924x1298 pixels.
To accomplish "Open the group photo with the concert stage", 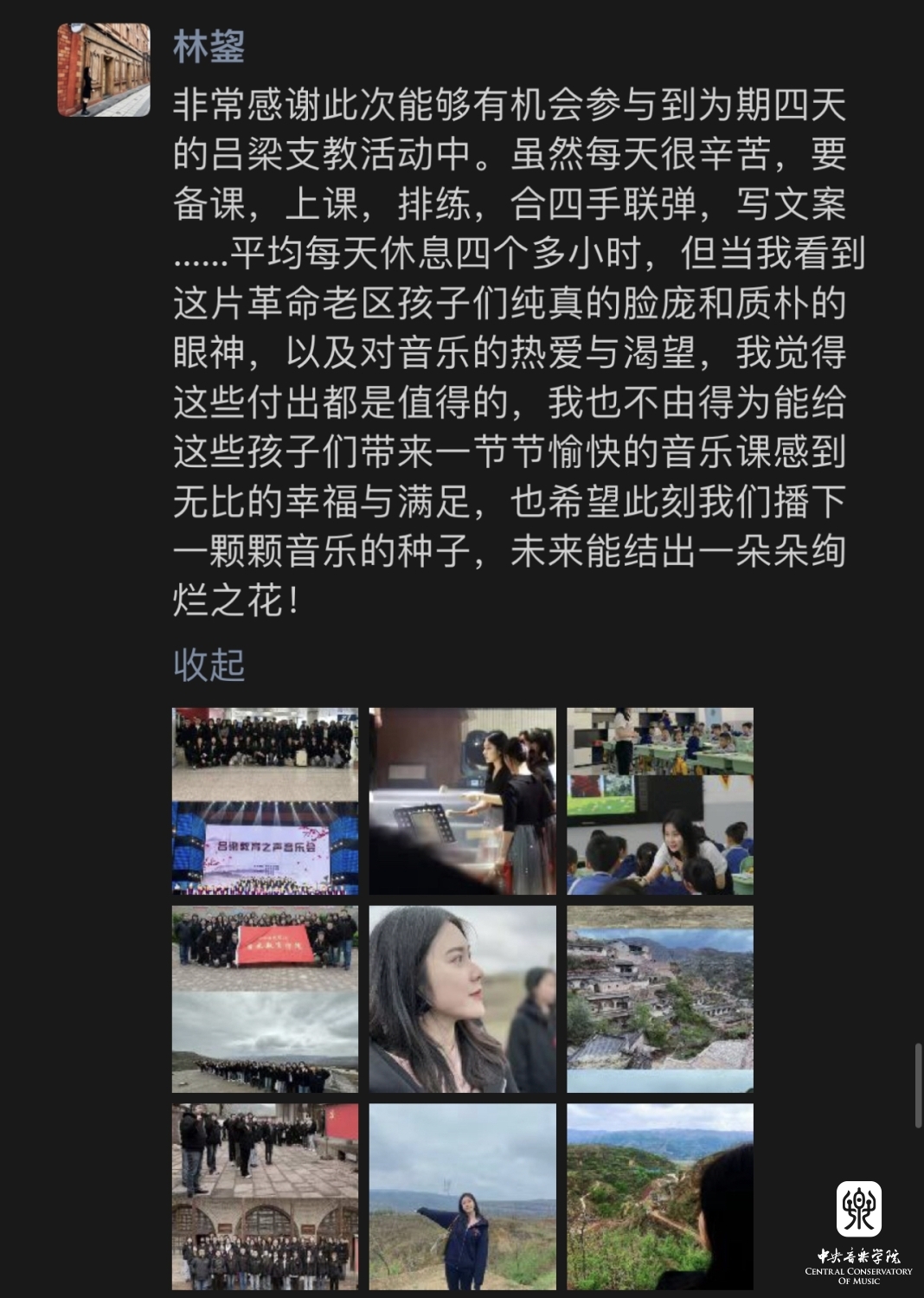I will coord(265,801).
